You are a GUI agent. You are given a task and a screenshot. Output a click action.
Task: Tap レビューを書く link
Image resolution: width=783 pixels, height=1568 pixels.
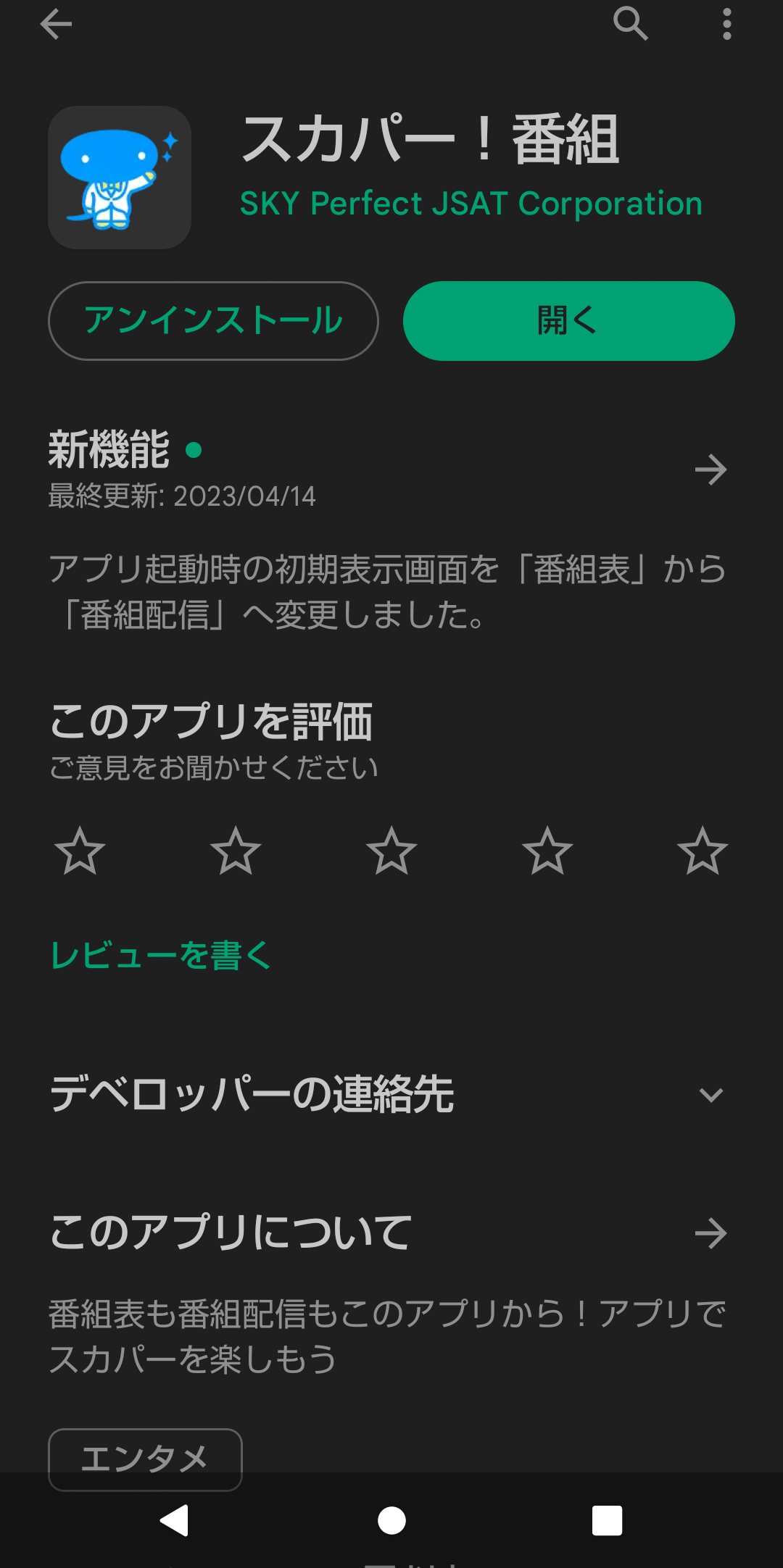(160, 956)
